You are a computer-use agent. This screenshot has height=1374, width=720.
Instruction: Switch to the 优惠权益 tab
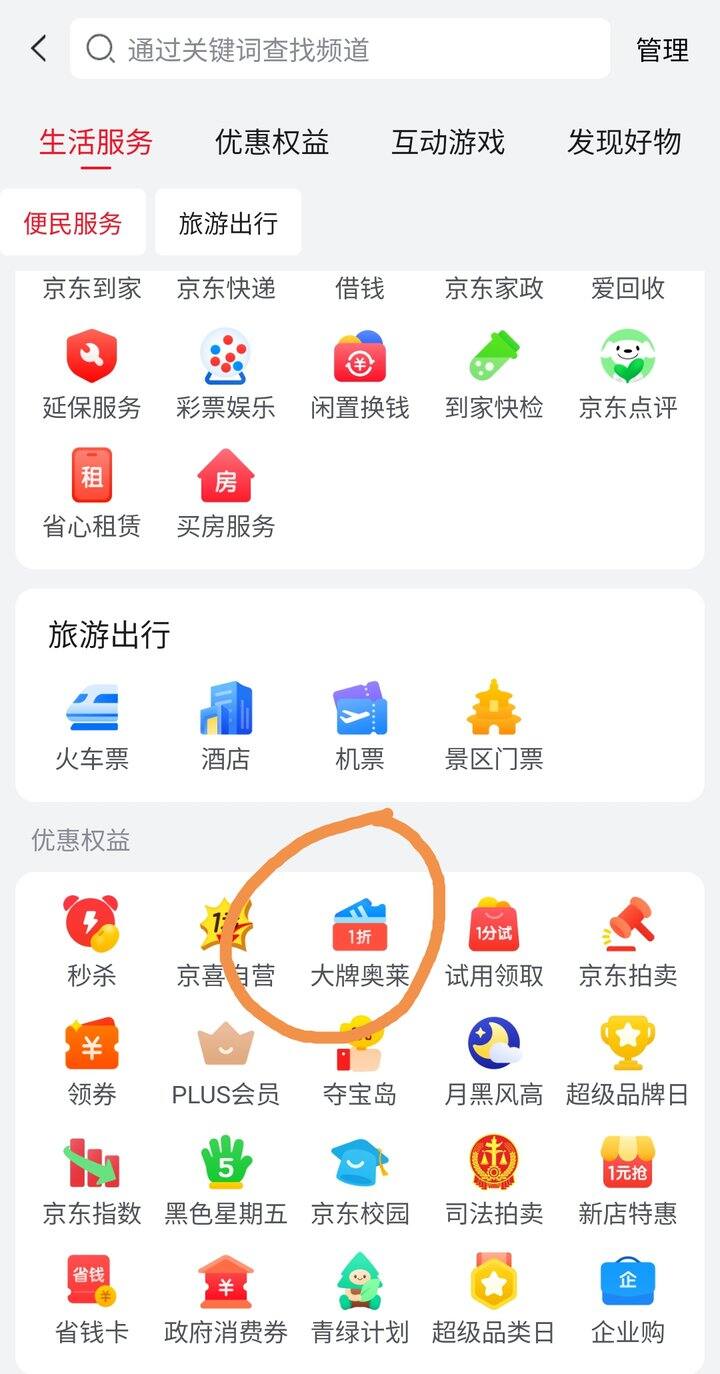270,143
